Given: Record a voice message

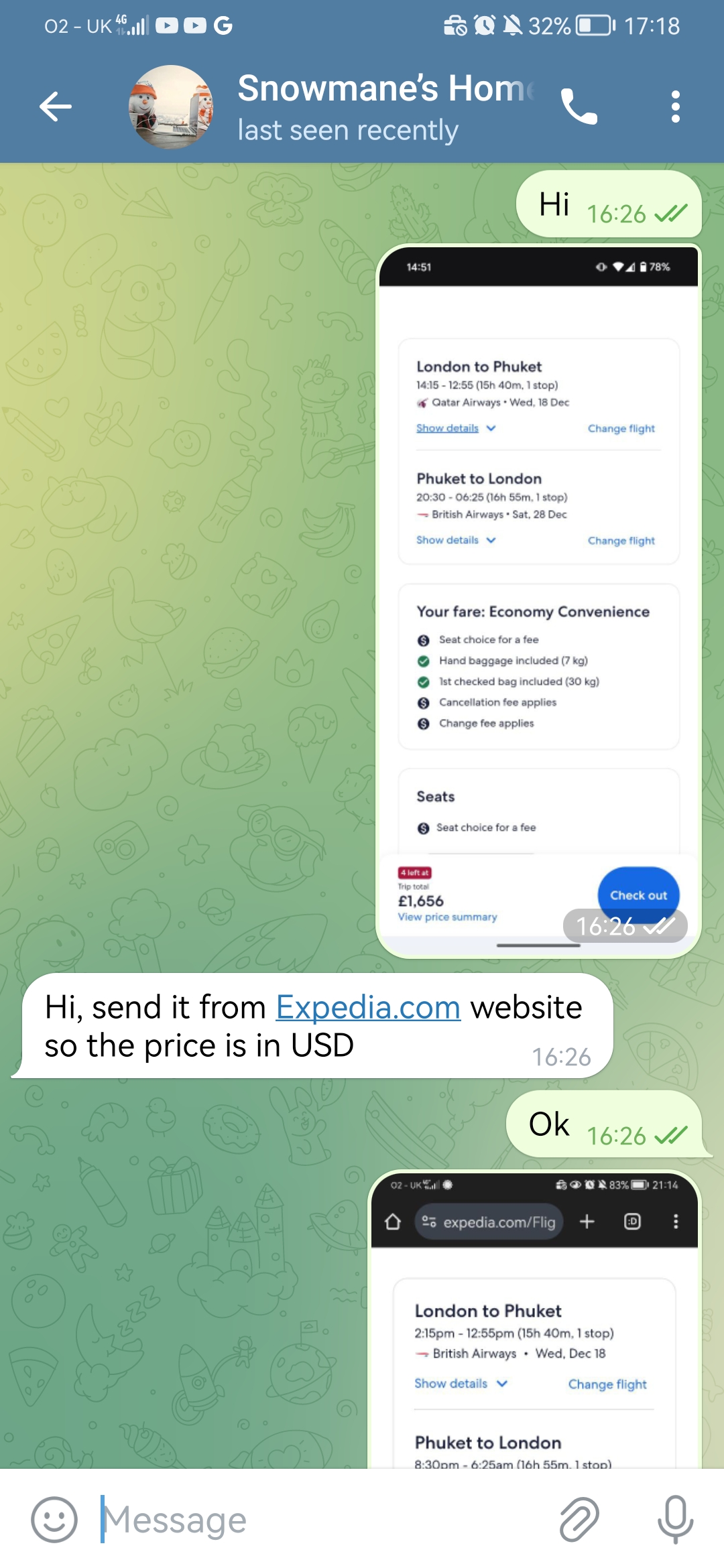Looking at the screenshot, I should pos(674,1519).
